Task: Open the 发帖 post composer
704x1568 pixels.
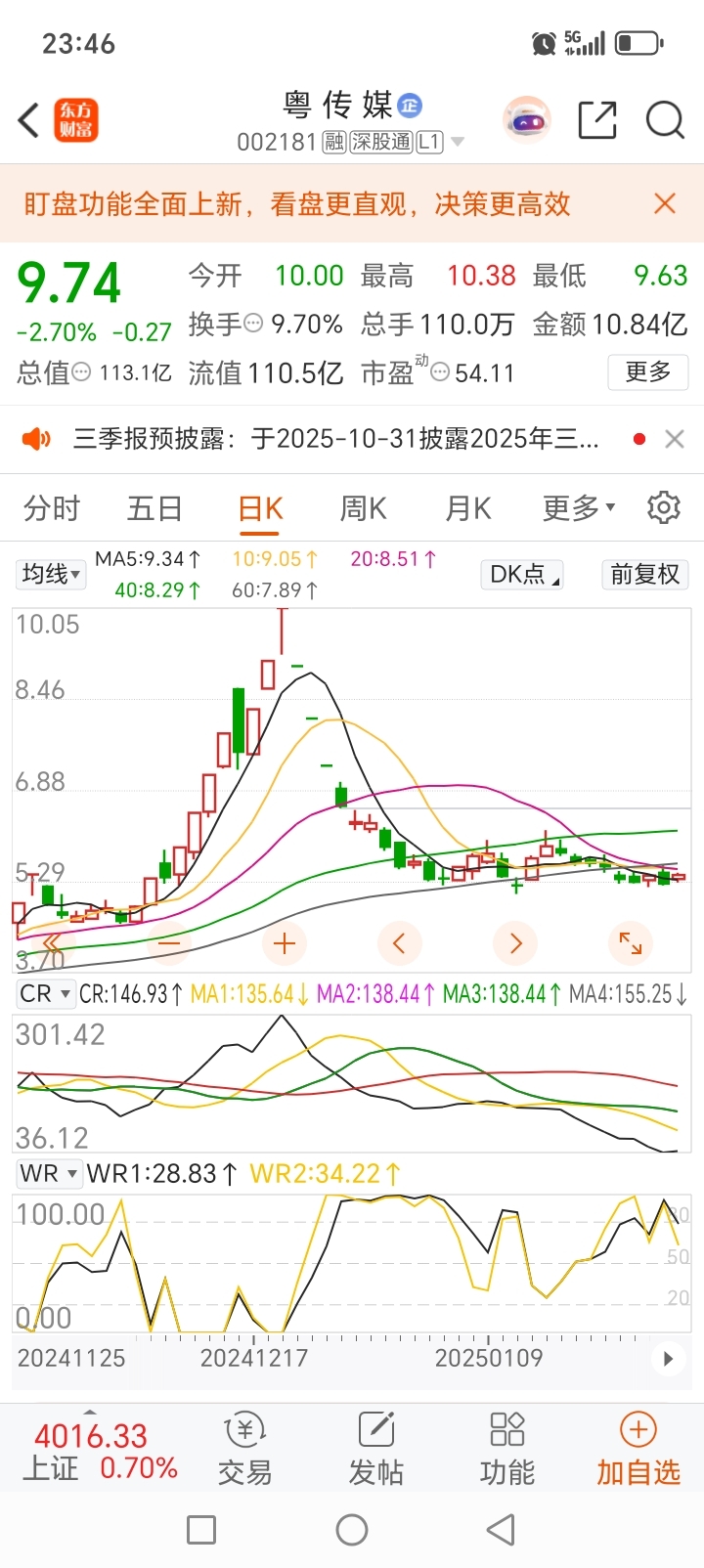Action: (x=375, y=1450)
